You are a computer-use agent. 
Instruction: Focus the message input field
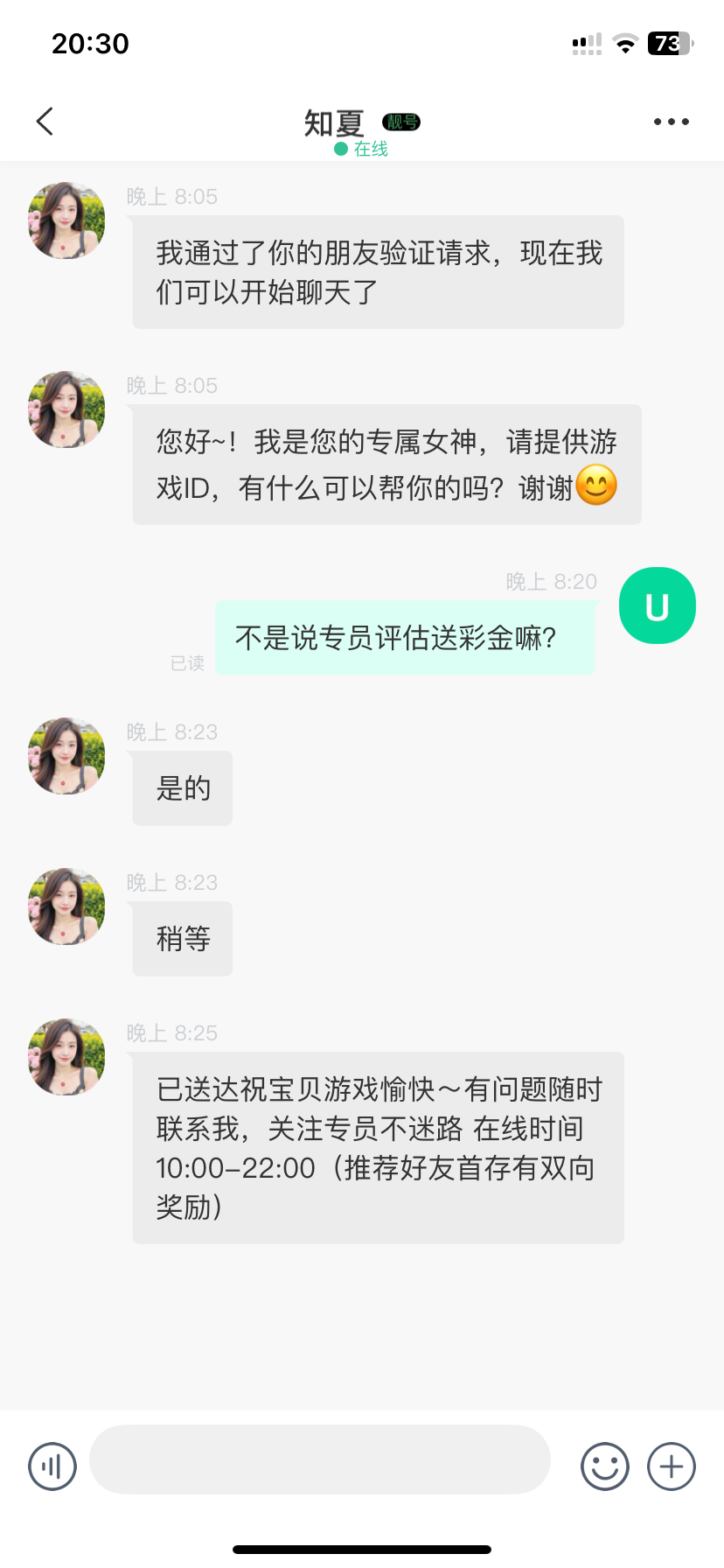pos(319,1459)
